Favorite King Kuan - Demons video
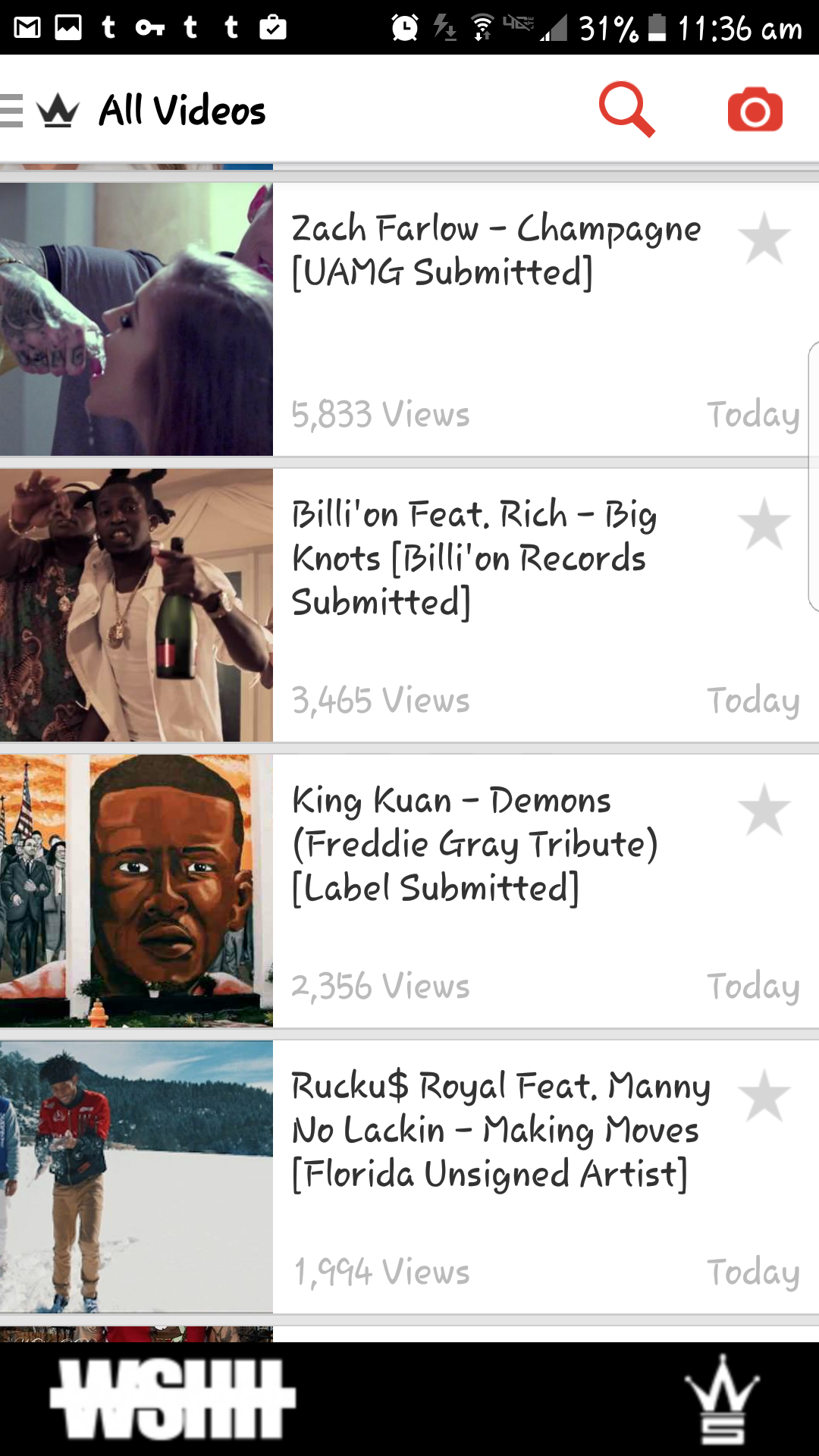Viewport: 819px width, 1456px height. coord(764,811)
